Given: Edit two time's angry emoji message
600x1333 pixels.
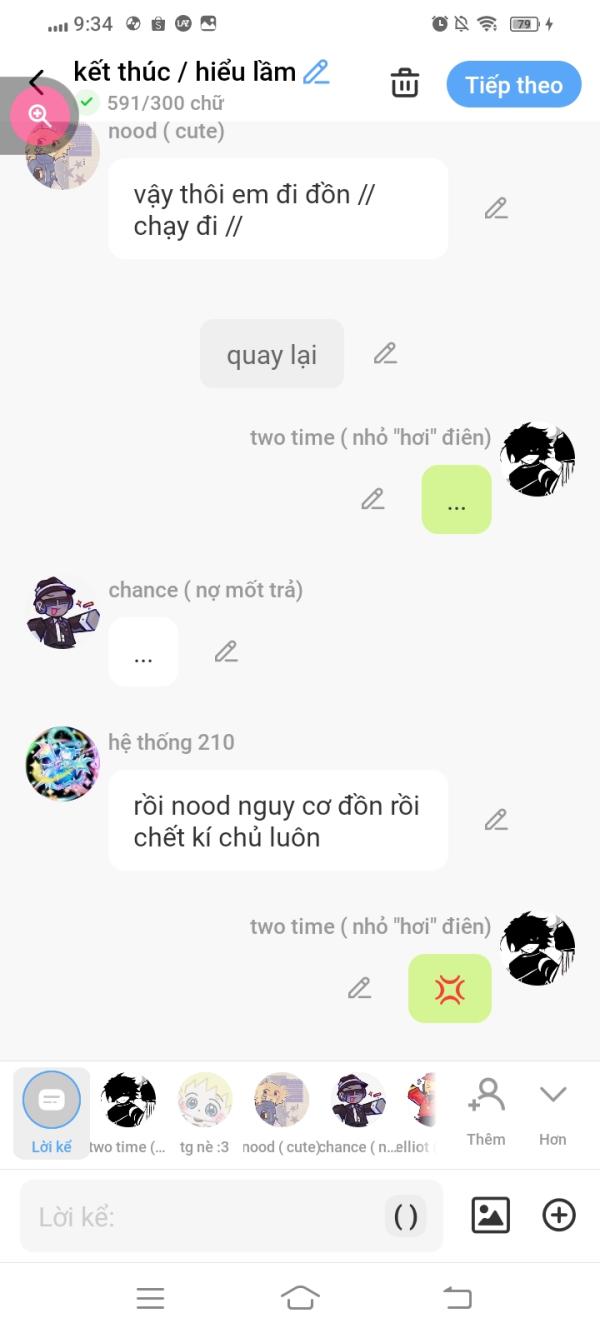Looking at the screenshot, I should pos(360,988).
